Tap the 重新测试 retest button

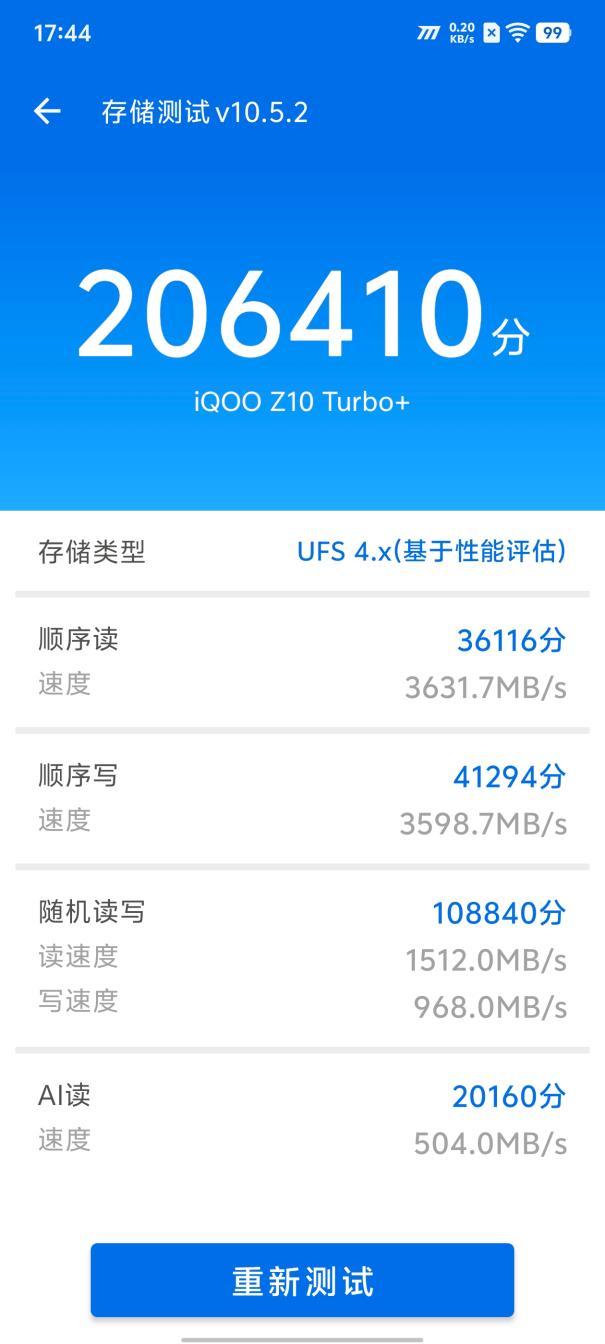point(302,1280)
